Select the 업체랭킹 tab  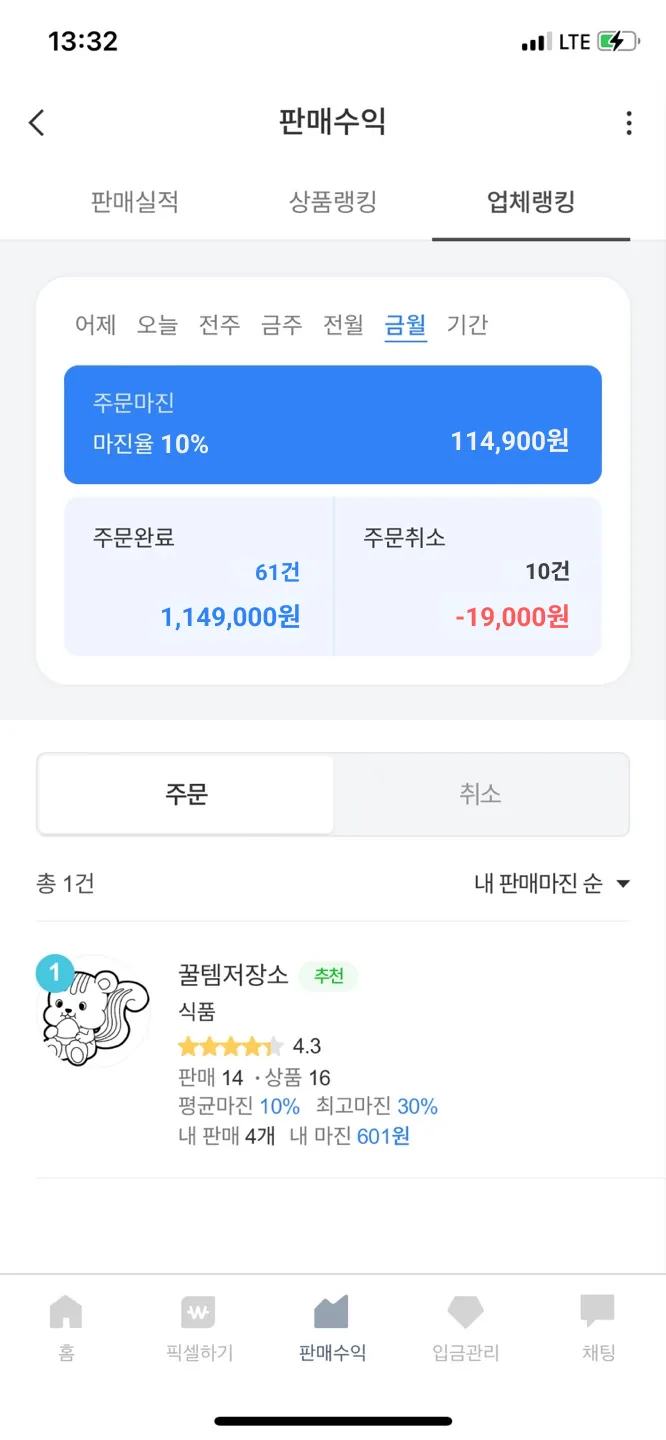[x=531, y=203]
